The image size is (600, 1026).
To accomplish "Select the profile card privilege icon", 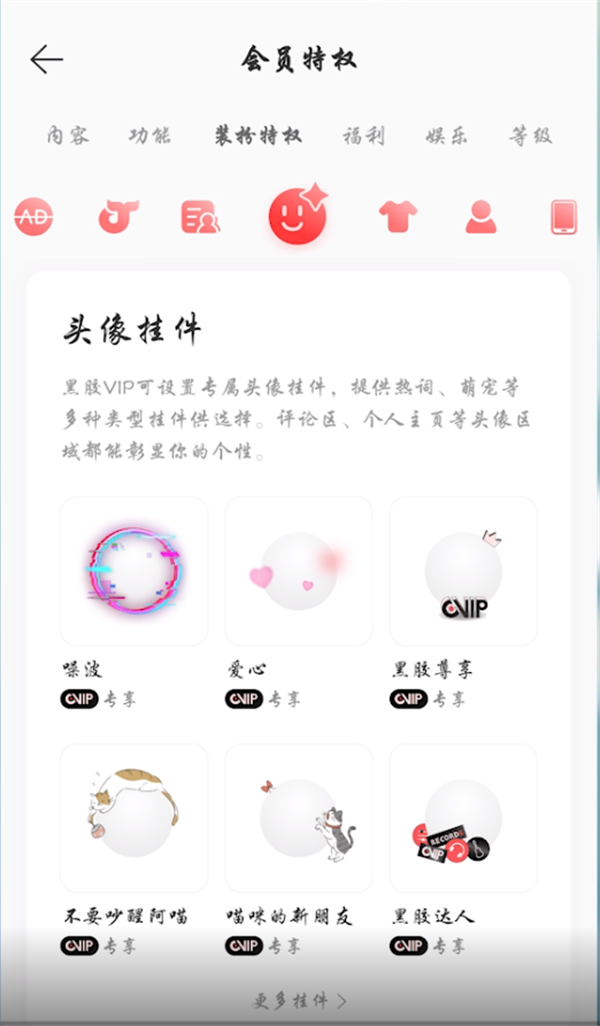I will coord(201,217).
